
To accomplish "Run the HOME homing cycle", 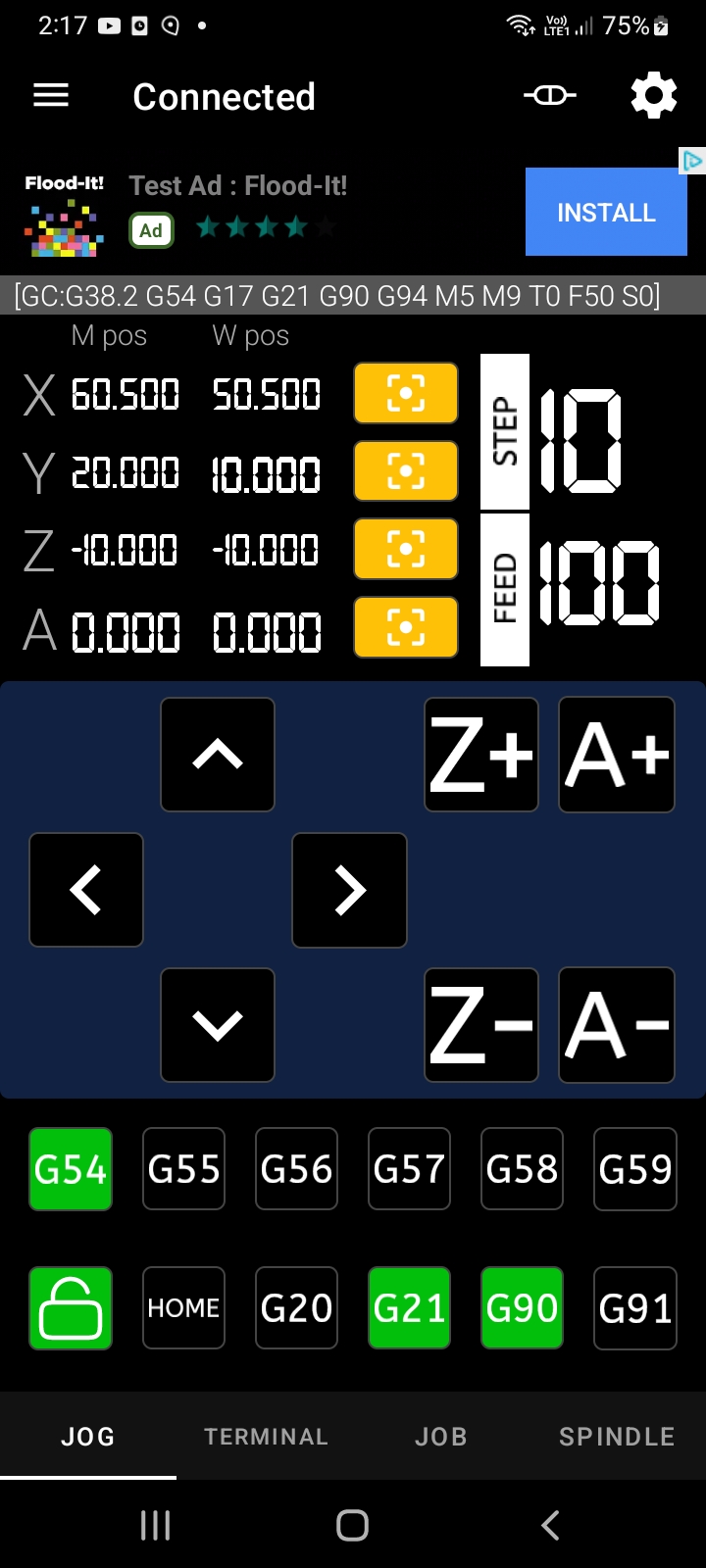I will click(x=183, y=1308).
